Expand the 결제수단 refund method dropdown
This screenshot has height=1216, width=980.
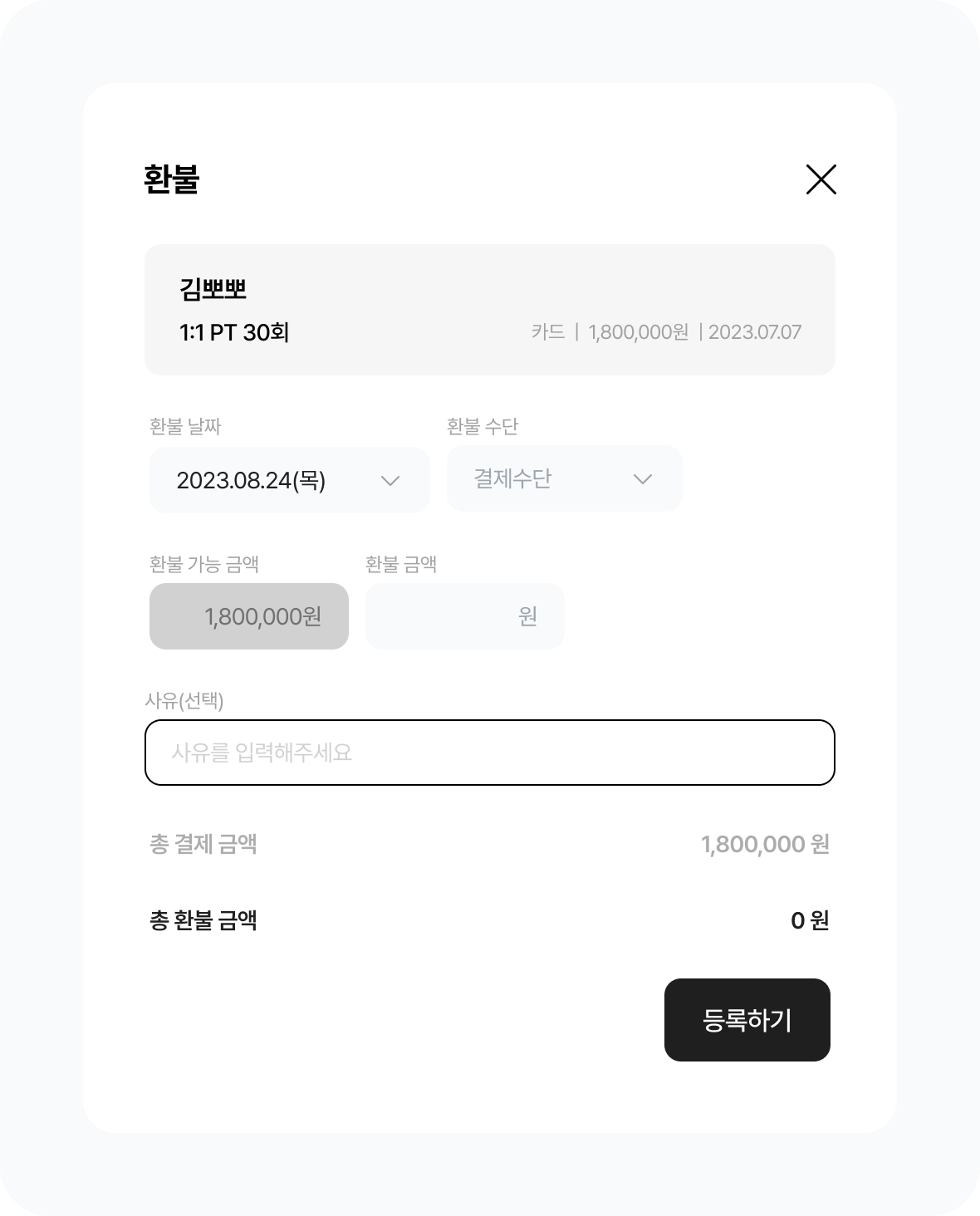[x=564, y=478]
